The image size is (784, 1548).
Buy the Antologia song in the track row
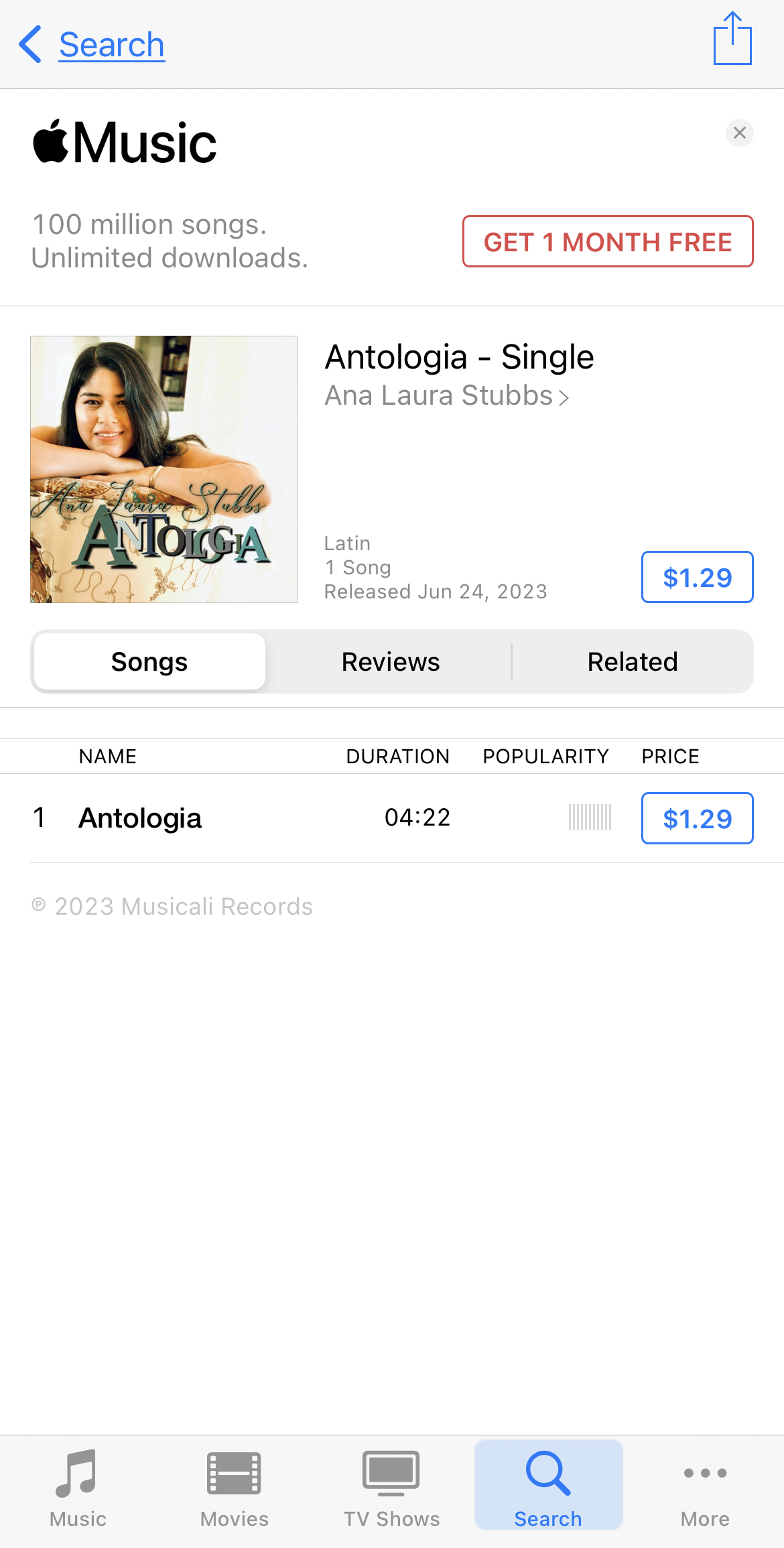tap(697, 818)
